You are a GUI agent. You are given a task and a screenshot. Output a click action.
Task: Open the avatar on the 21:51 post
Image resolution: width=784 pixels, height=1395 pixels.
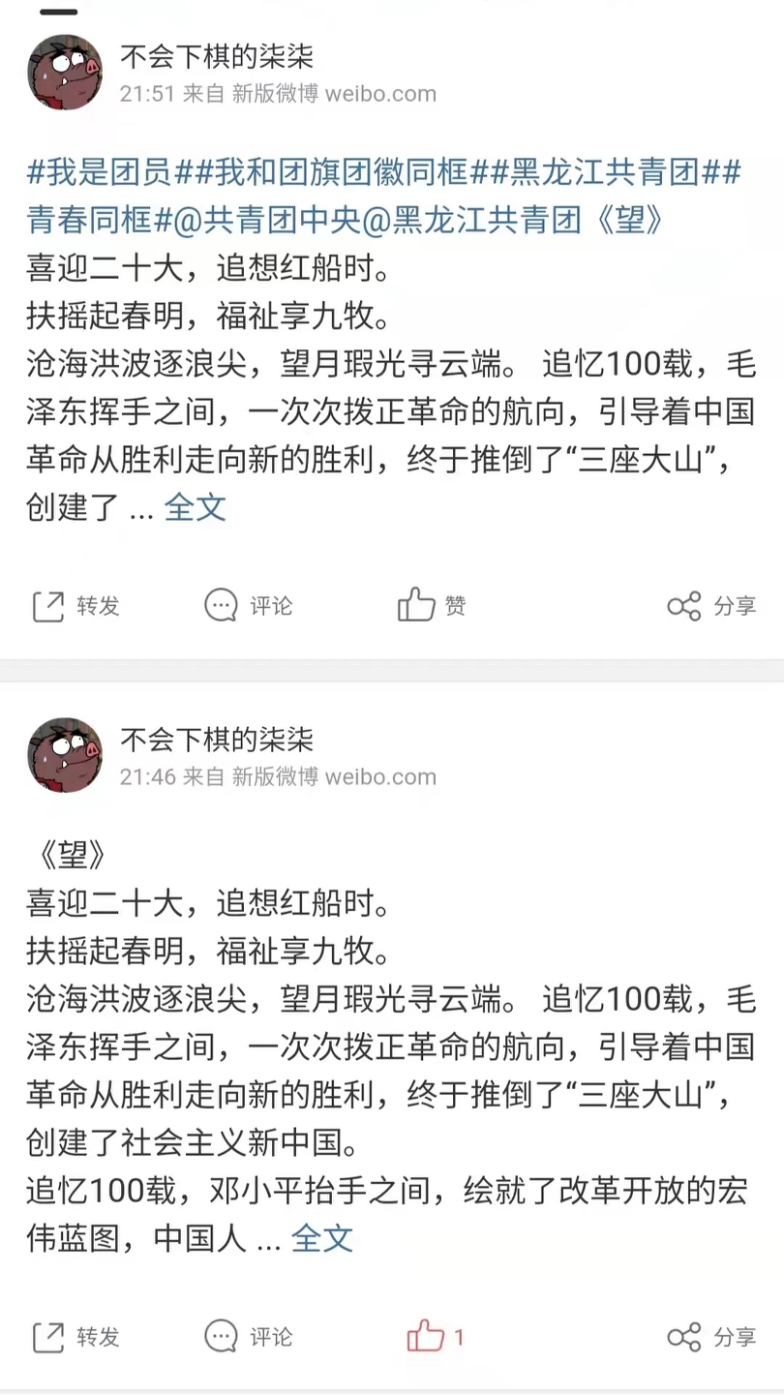65,71
